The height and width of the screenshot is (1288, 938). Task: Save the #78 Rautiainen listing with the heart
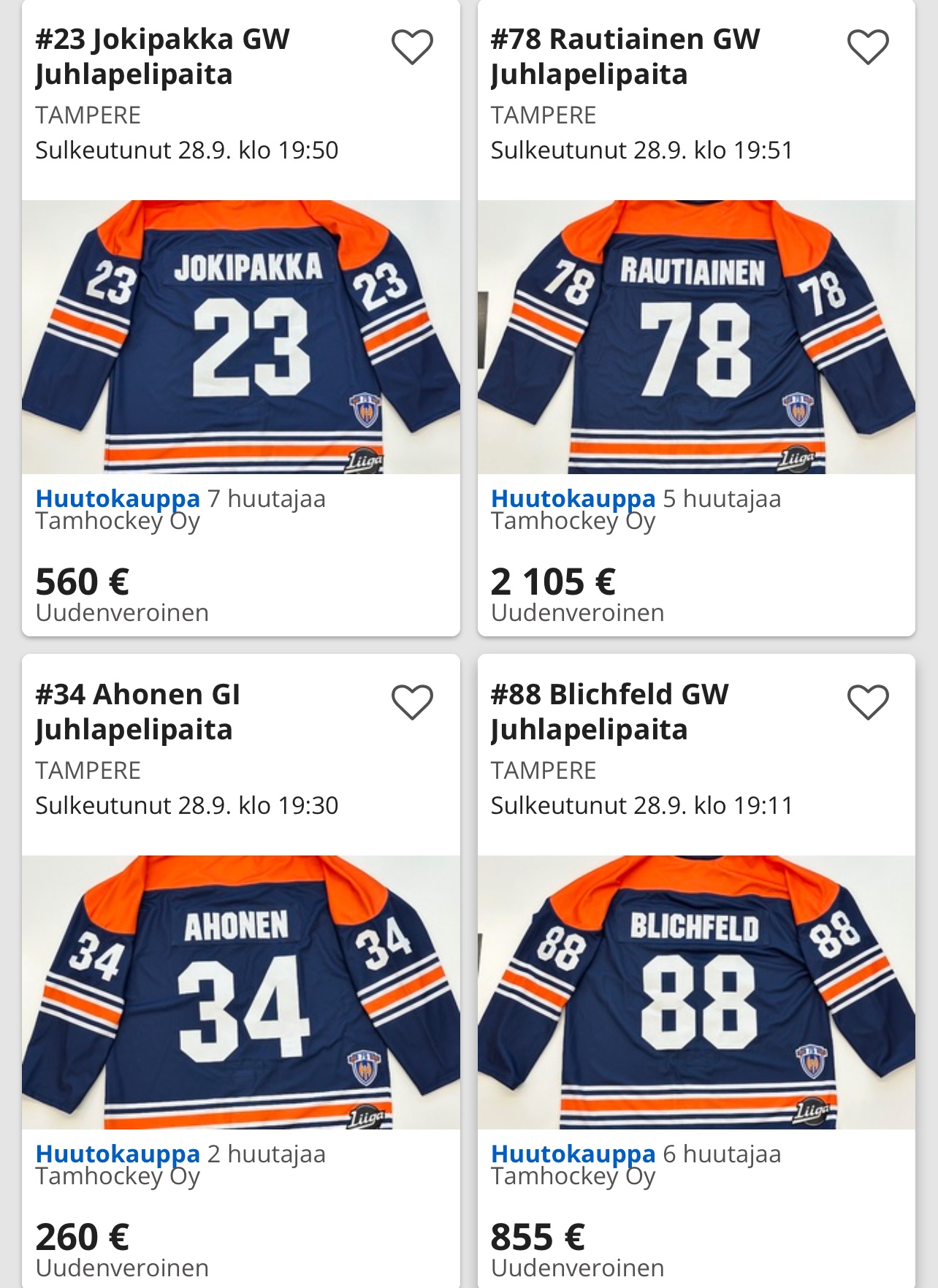coord(868,47)
